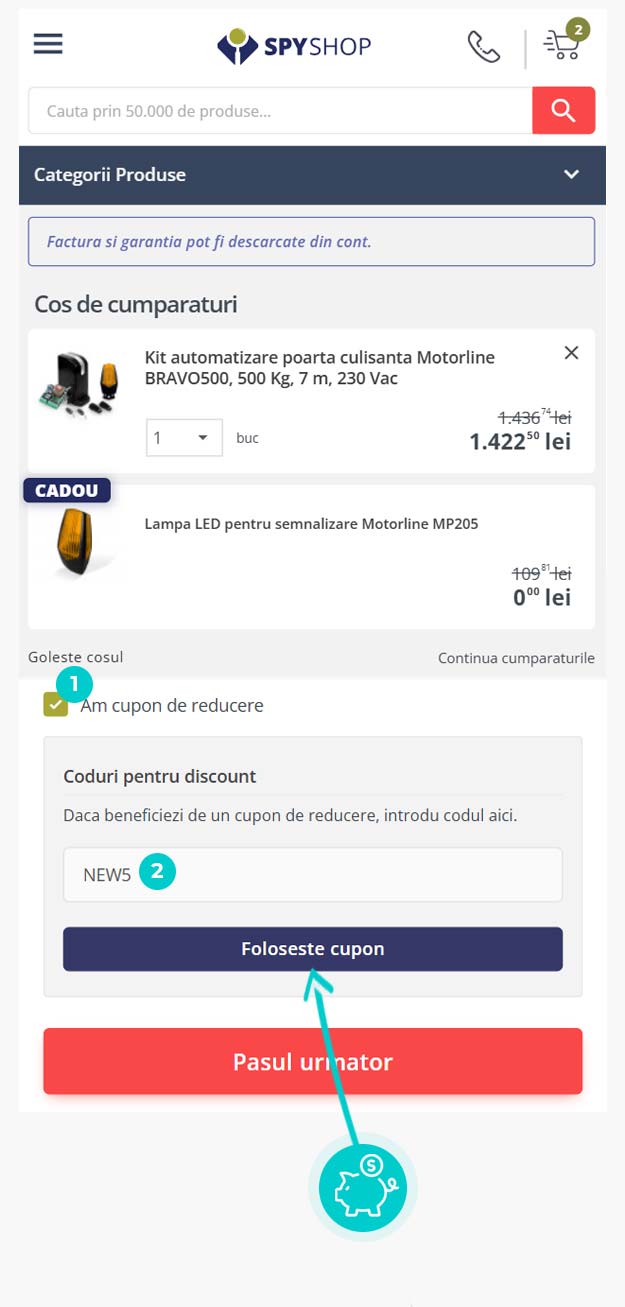Open the hamburger menu
The height and width of the screenshot is (1307, 625).
48,44
